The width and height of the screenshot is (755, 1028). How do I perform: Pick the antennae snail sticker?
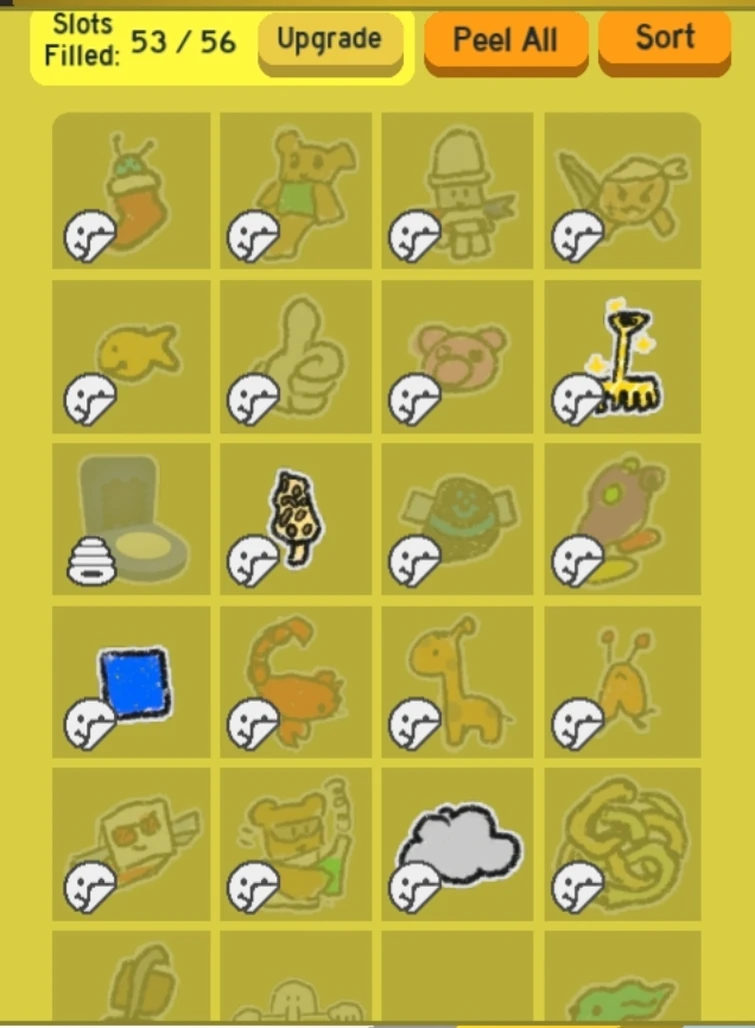coord(623,682)
